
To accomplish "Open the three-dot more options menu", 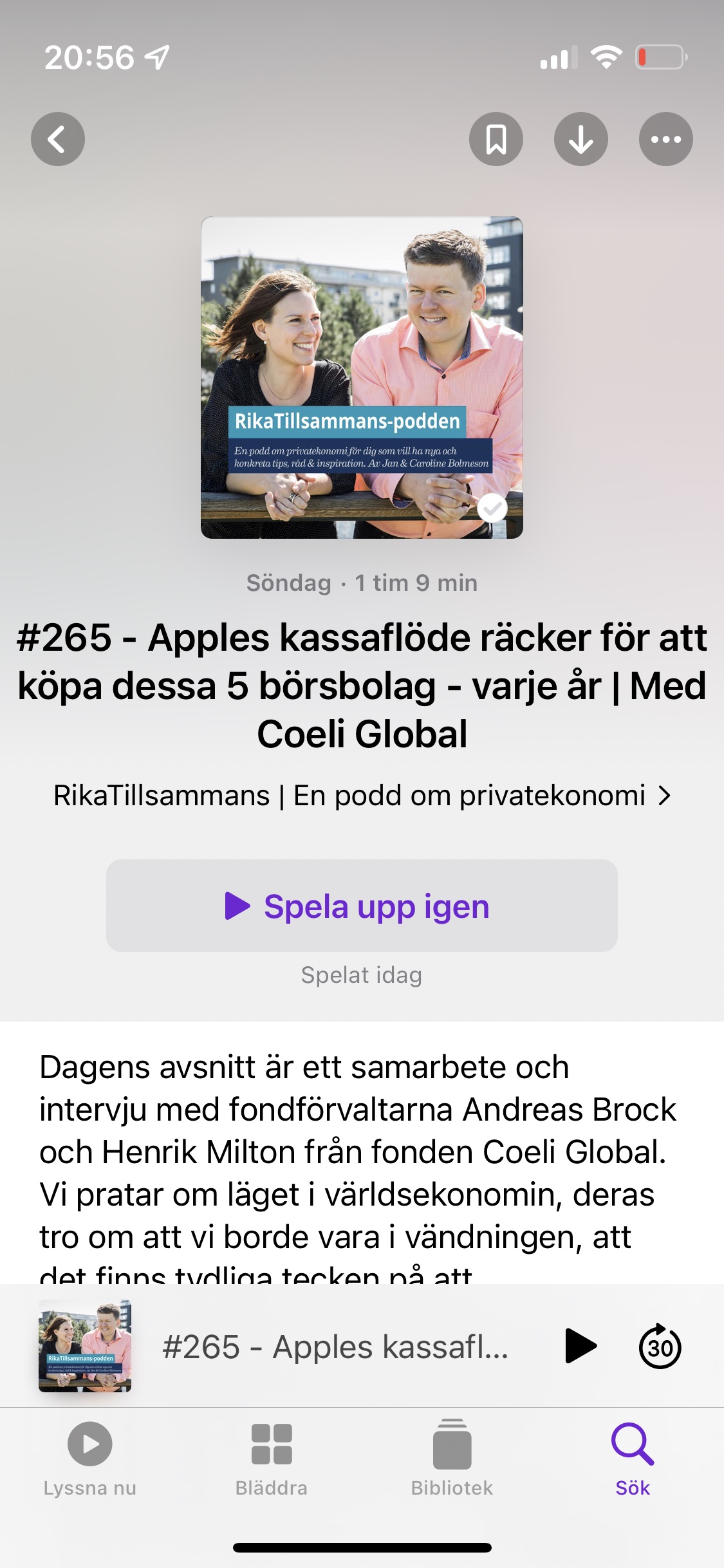I will [666, 139].
